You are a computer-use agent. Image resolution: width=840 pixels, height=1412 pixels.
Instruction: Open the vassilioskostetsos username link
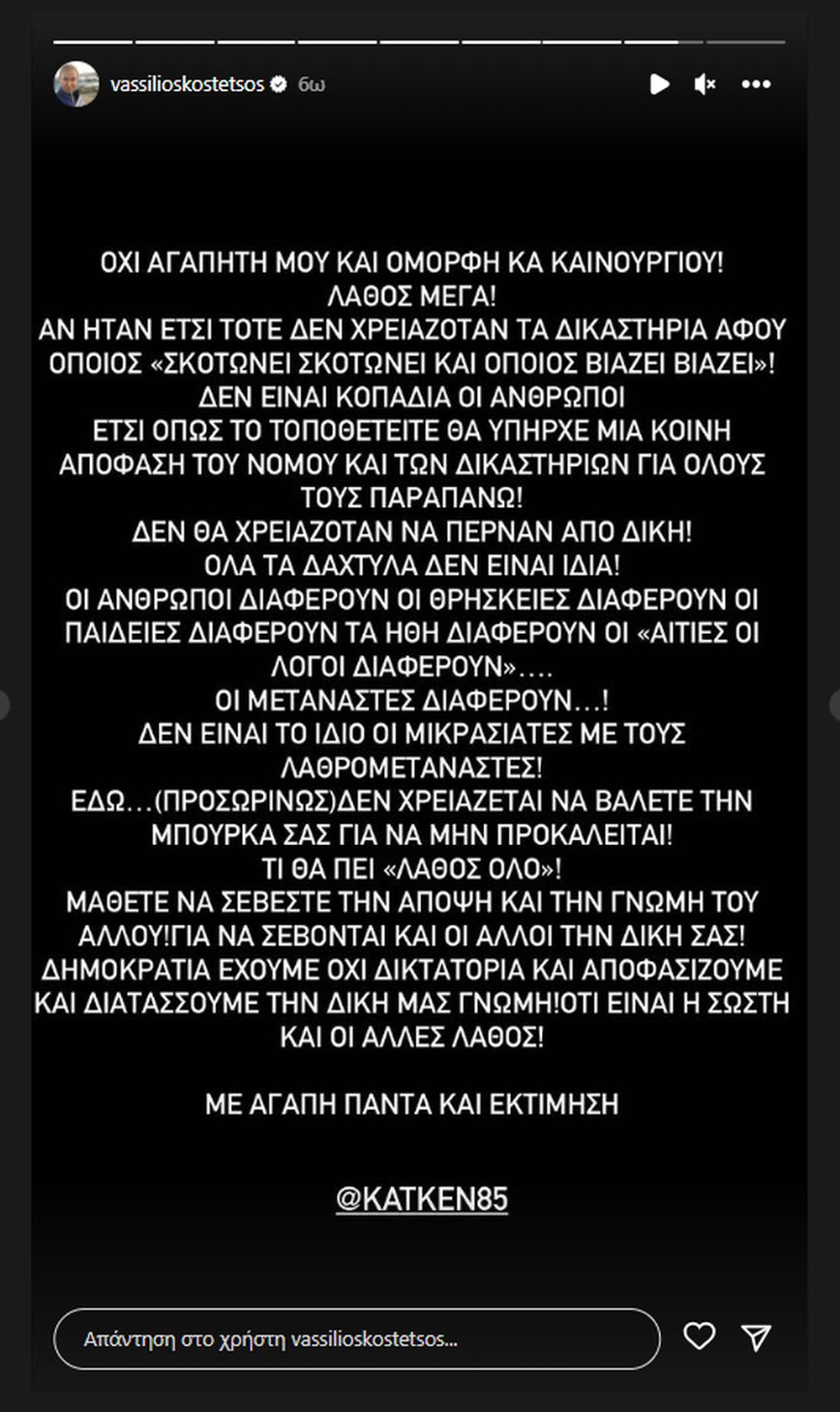pos(187,84)
